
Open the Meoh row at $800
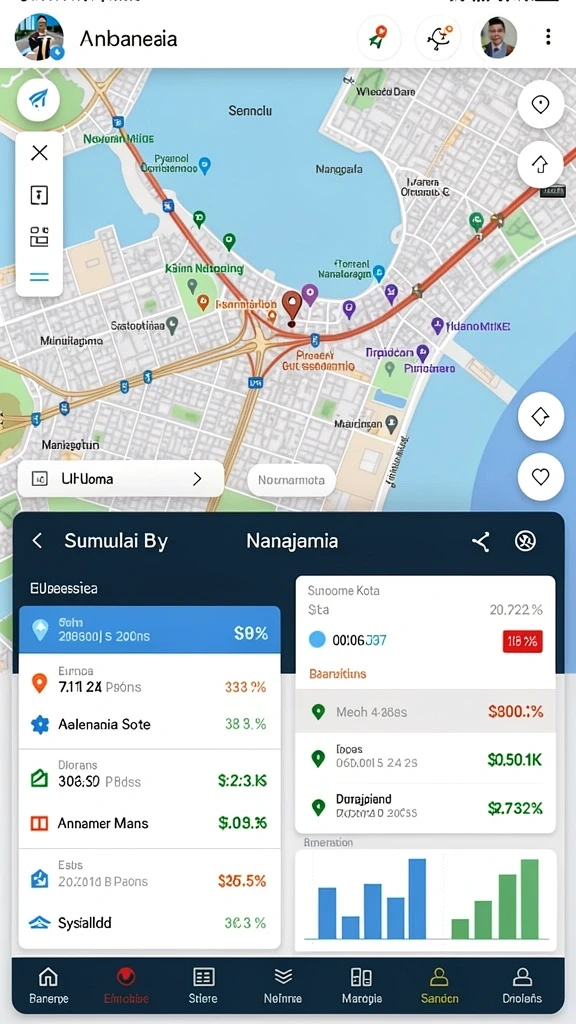[x=425, y=711]
